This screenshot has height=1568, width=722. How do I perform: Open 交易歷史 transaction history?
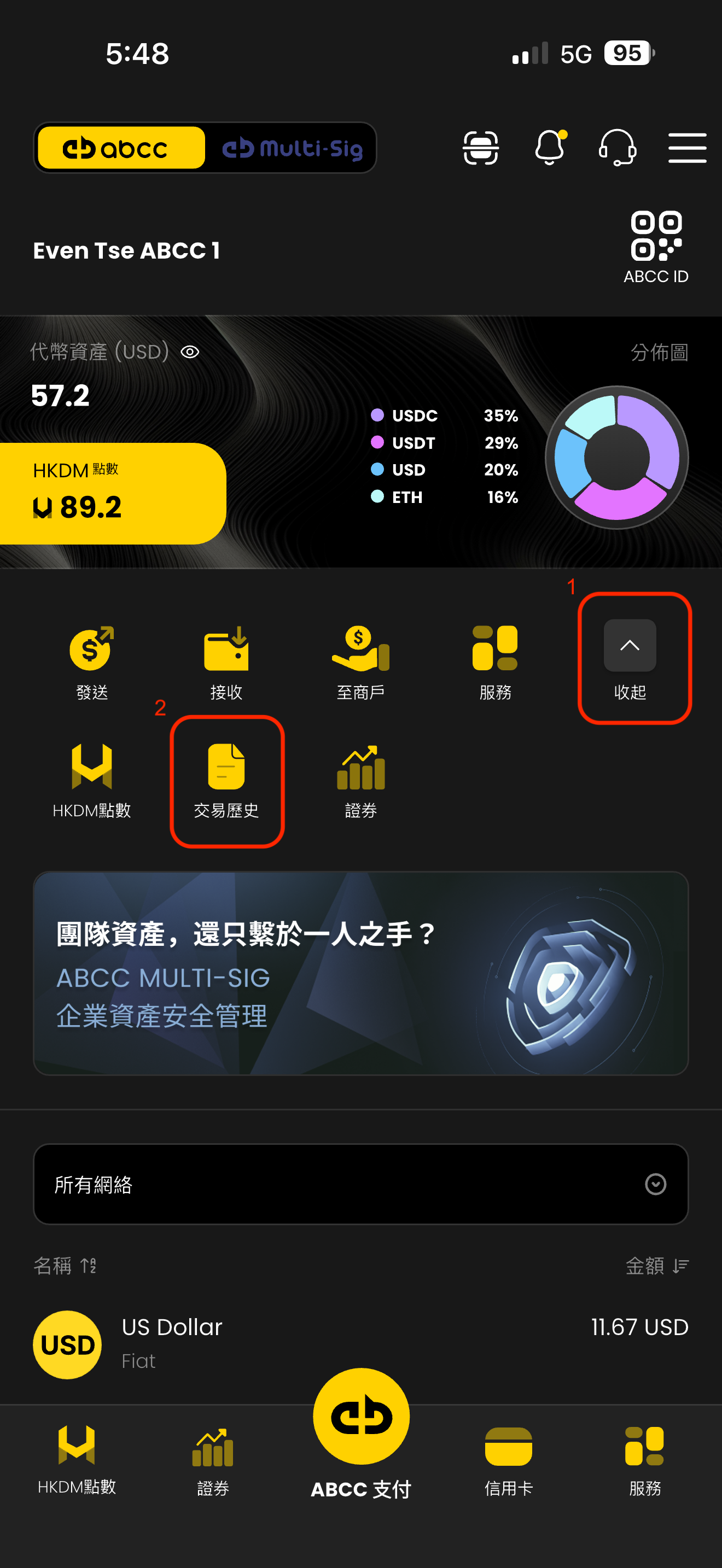pos(226,781)
